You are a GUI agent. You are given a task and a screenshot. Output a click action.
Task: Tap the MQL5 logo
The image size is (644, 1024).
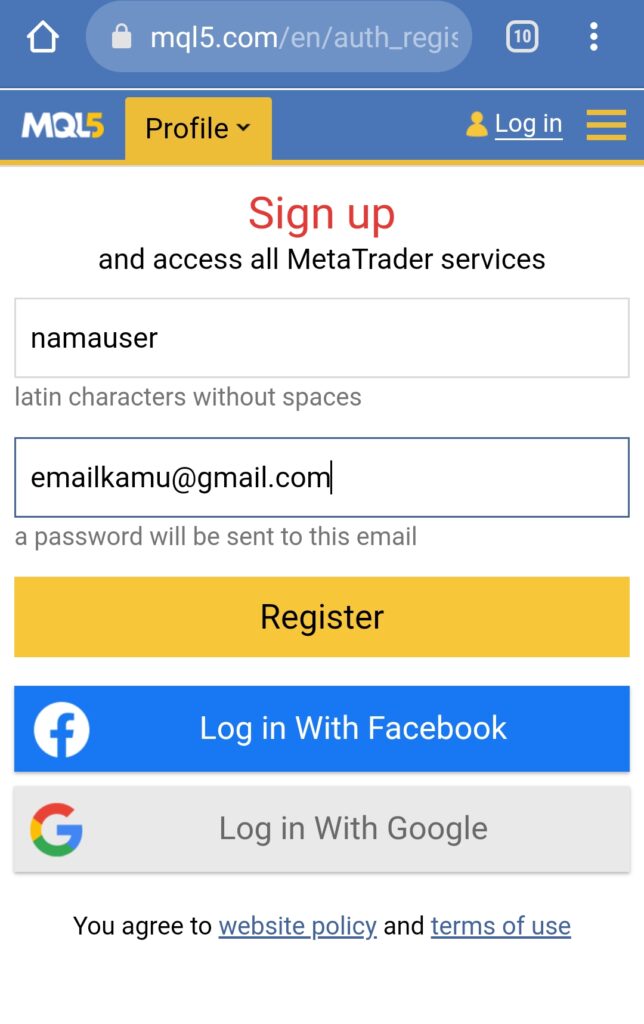(62, 126)
